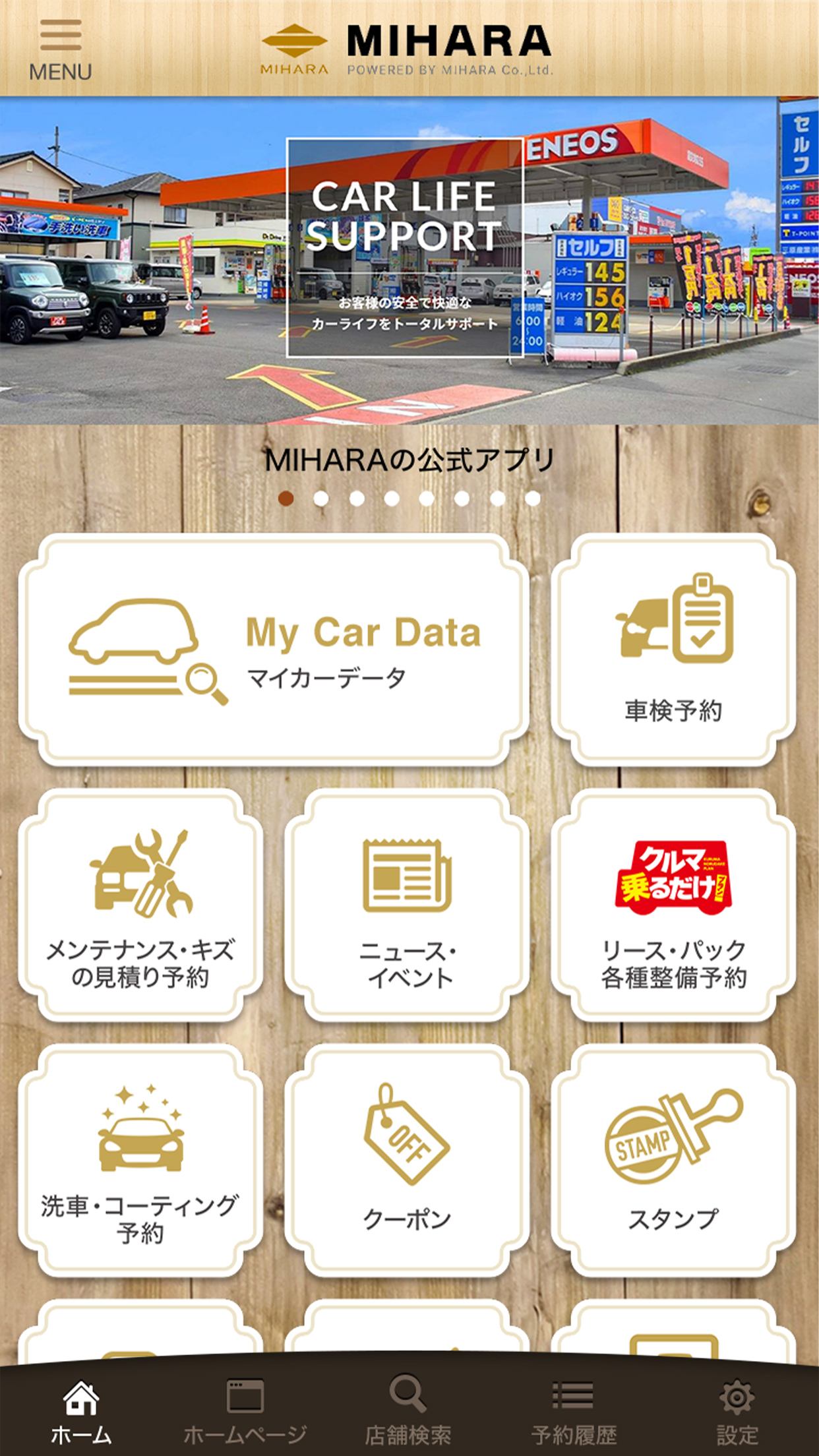The image size is (819, 1456).
Task: Switch to the ホームページ tab
Action: point(245,1412)
